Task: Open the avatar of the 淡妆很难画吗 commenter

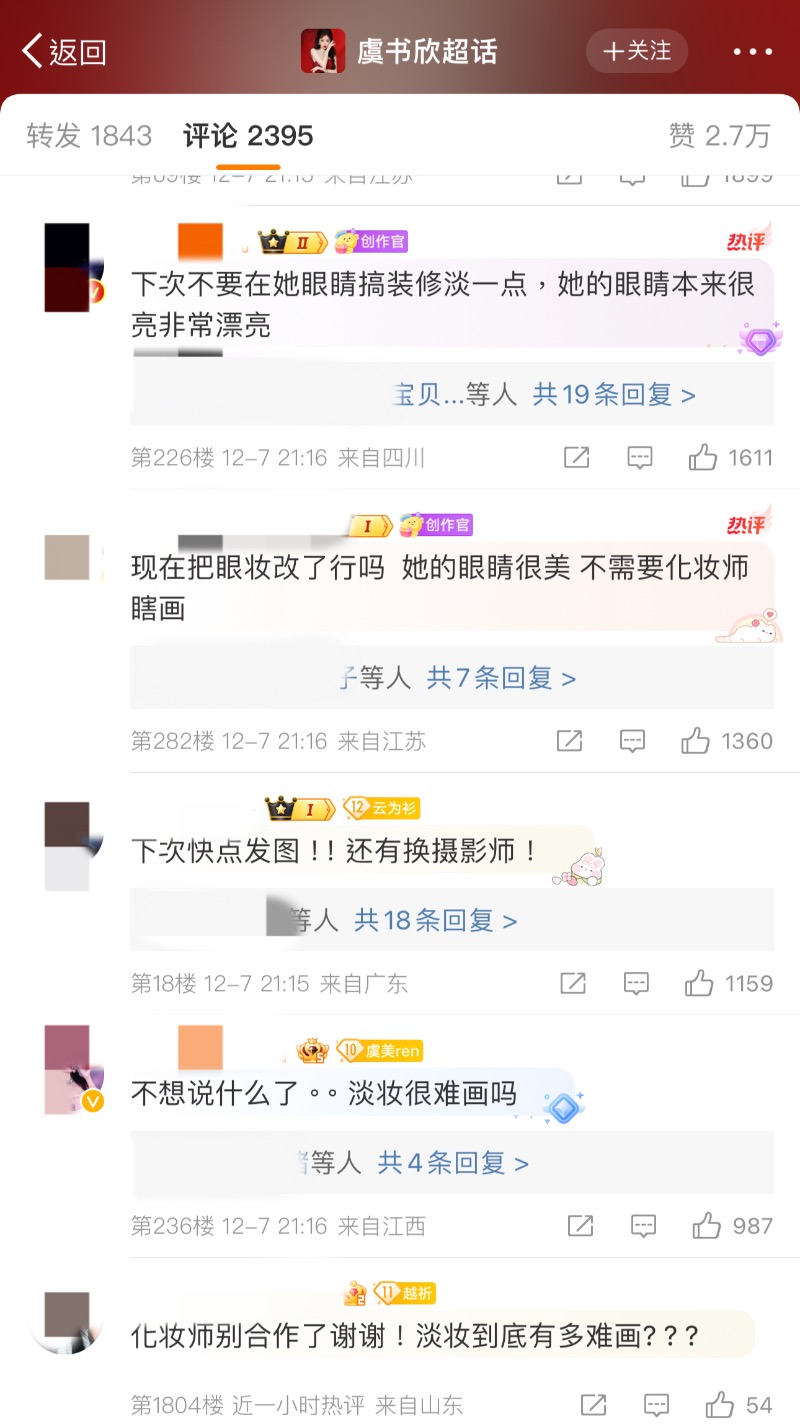Action: 67,1069
